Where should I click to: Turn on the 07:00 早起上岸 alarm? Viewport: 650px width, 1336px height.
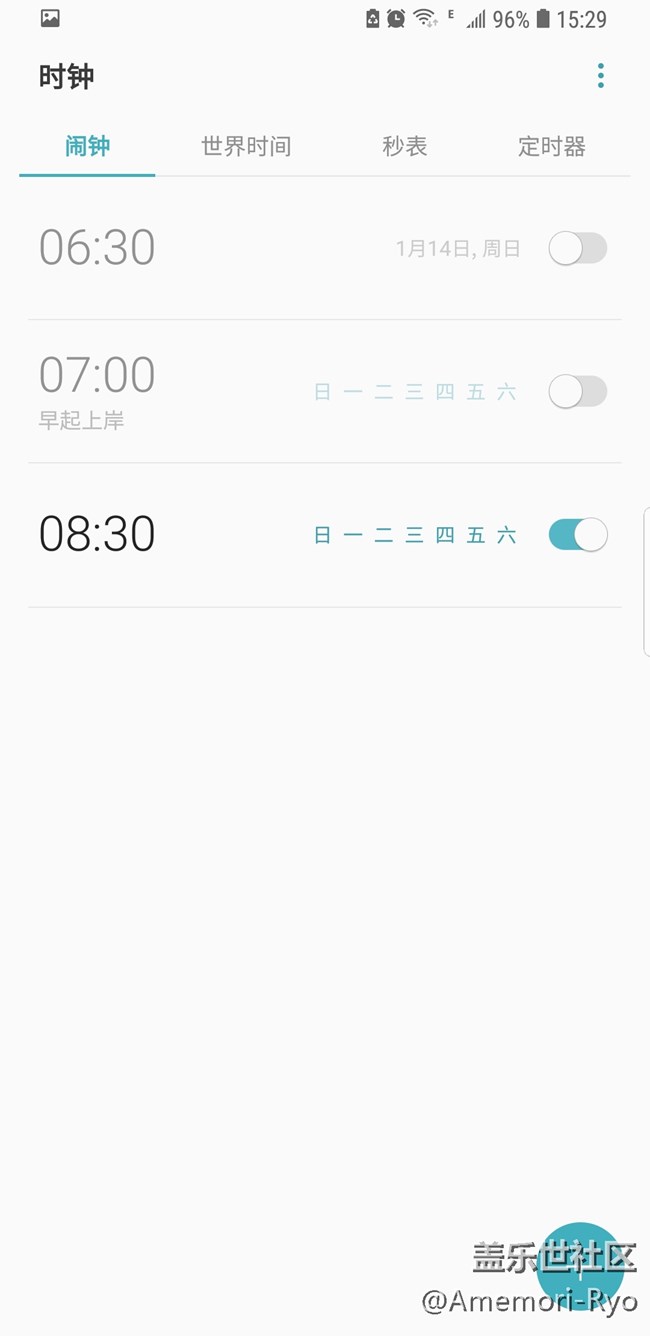point(577,392)
